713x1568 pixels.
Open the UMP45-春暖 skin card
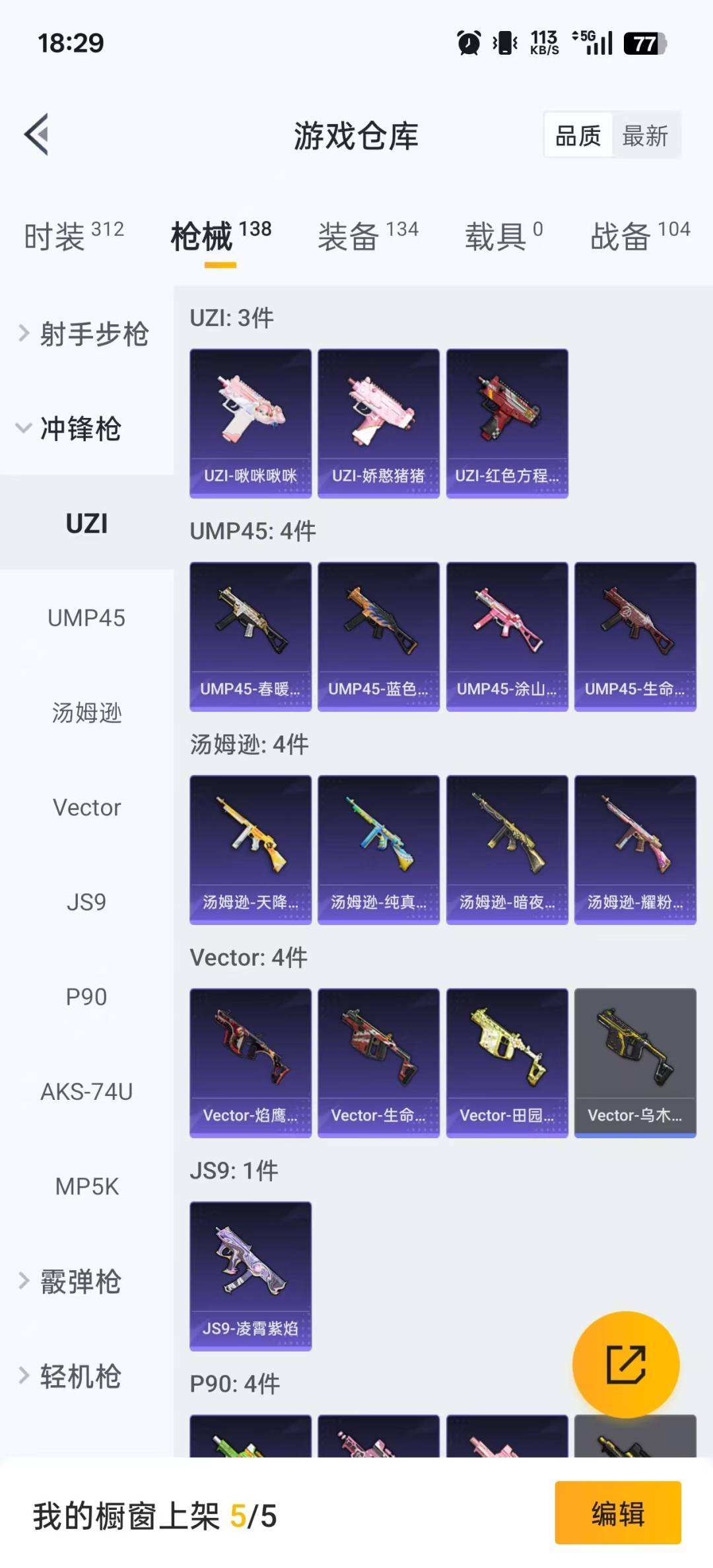click(250, 636)
